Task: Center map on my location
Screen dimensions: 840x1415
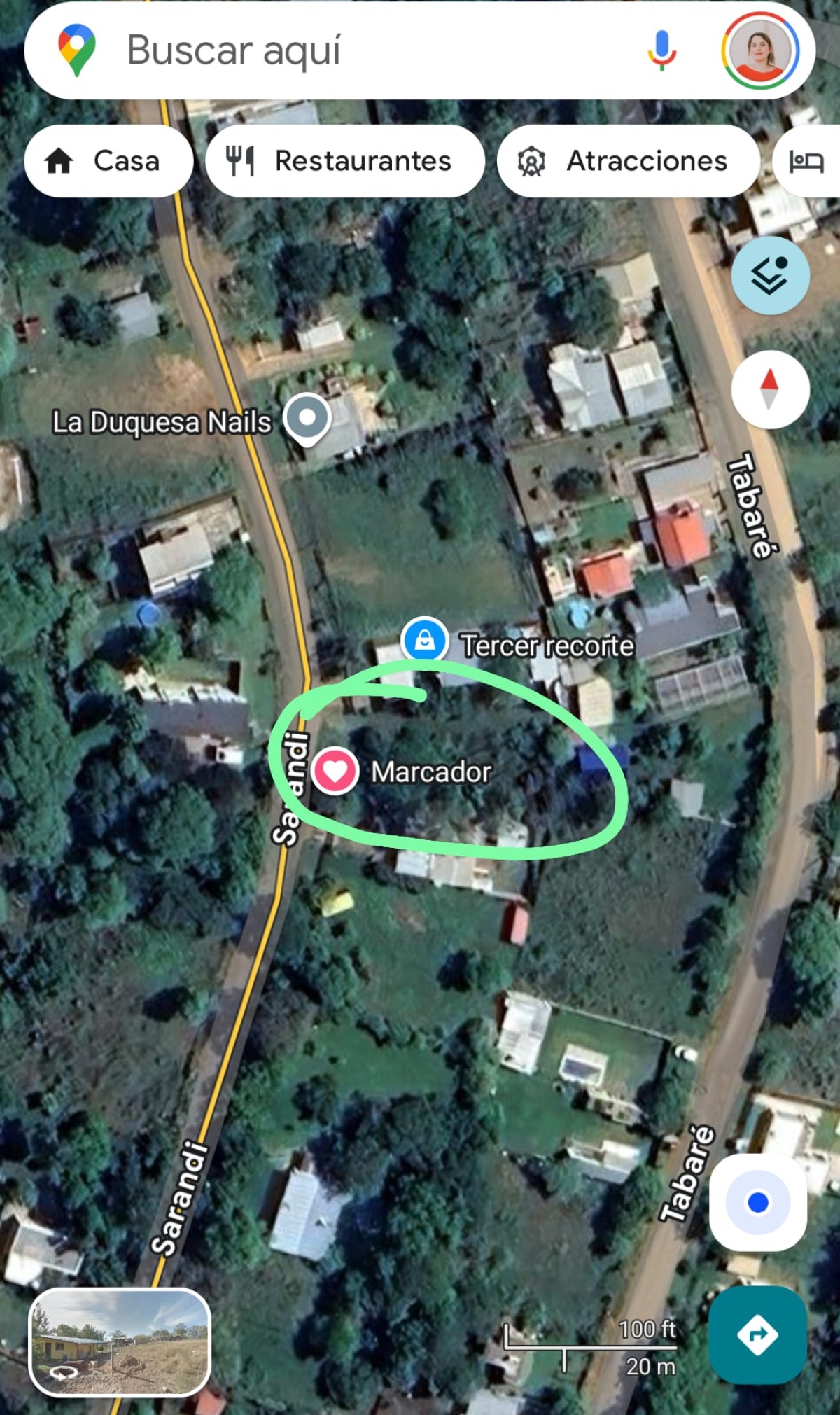Action: [758, 1202]
